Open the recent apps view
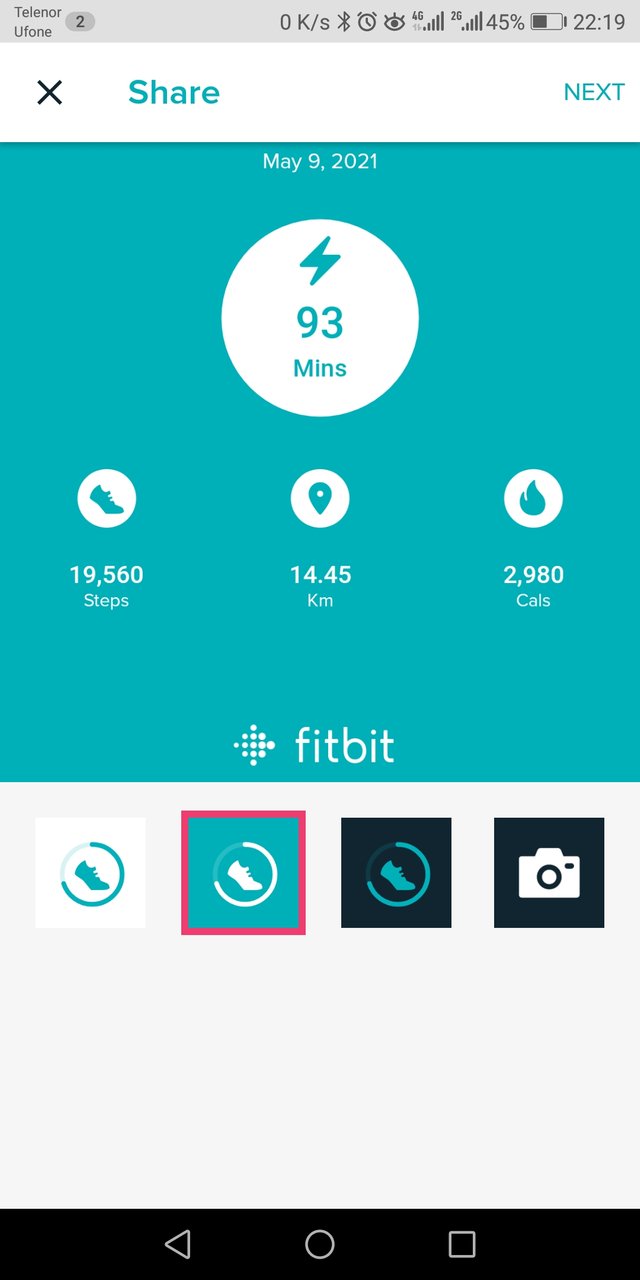The image size is (640, 1280). pyautogui.click(x=462, y=1243)
